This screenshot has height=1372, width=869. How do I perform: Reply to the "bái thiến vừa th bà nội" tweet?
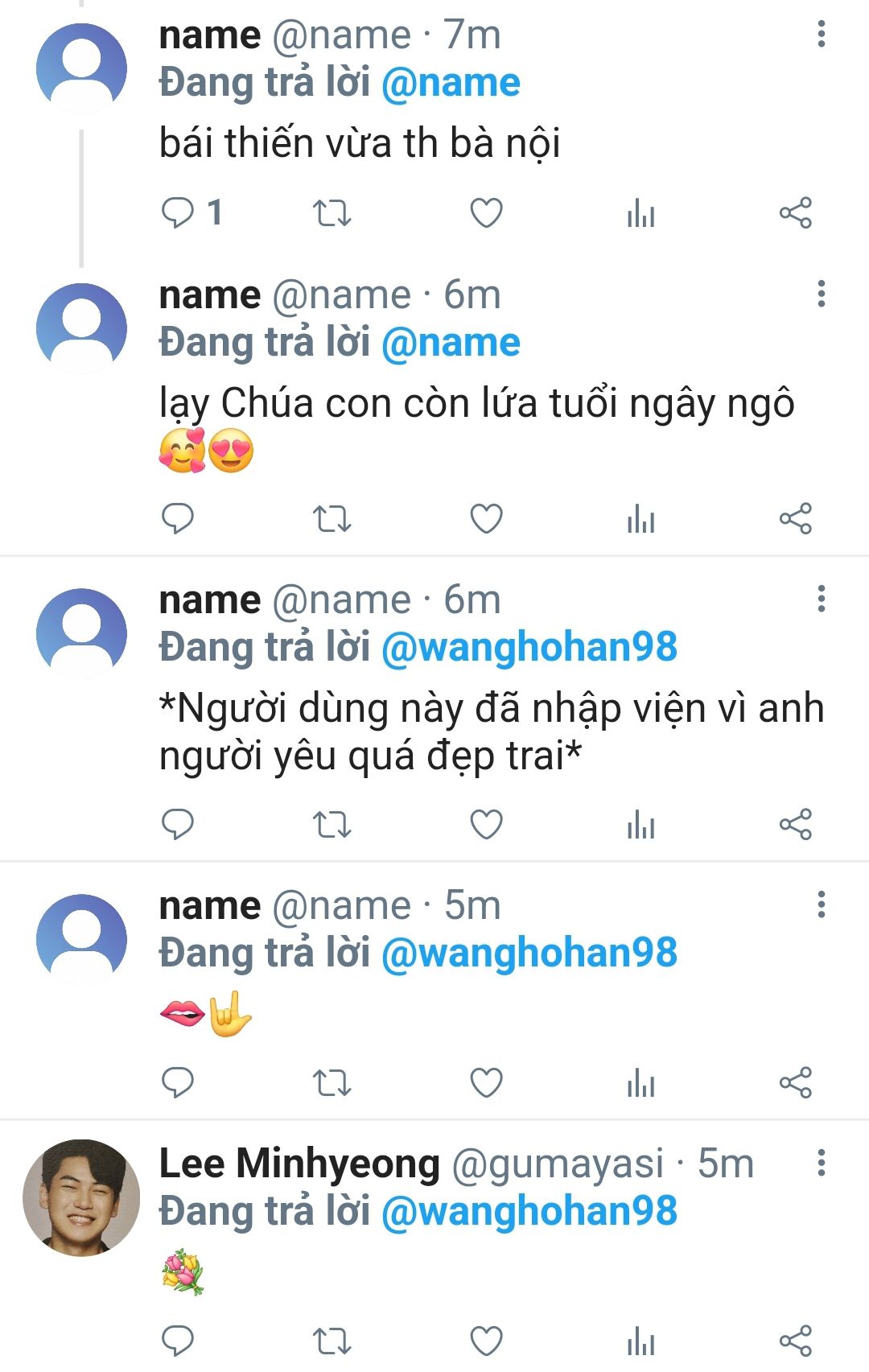click(178, 213)
